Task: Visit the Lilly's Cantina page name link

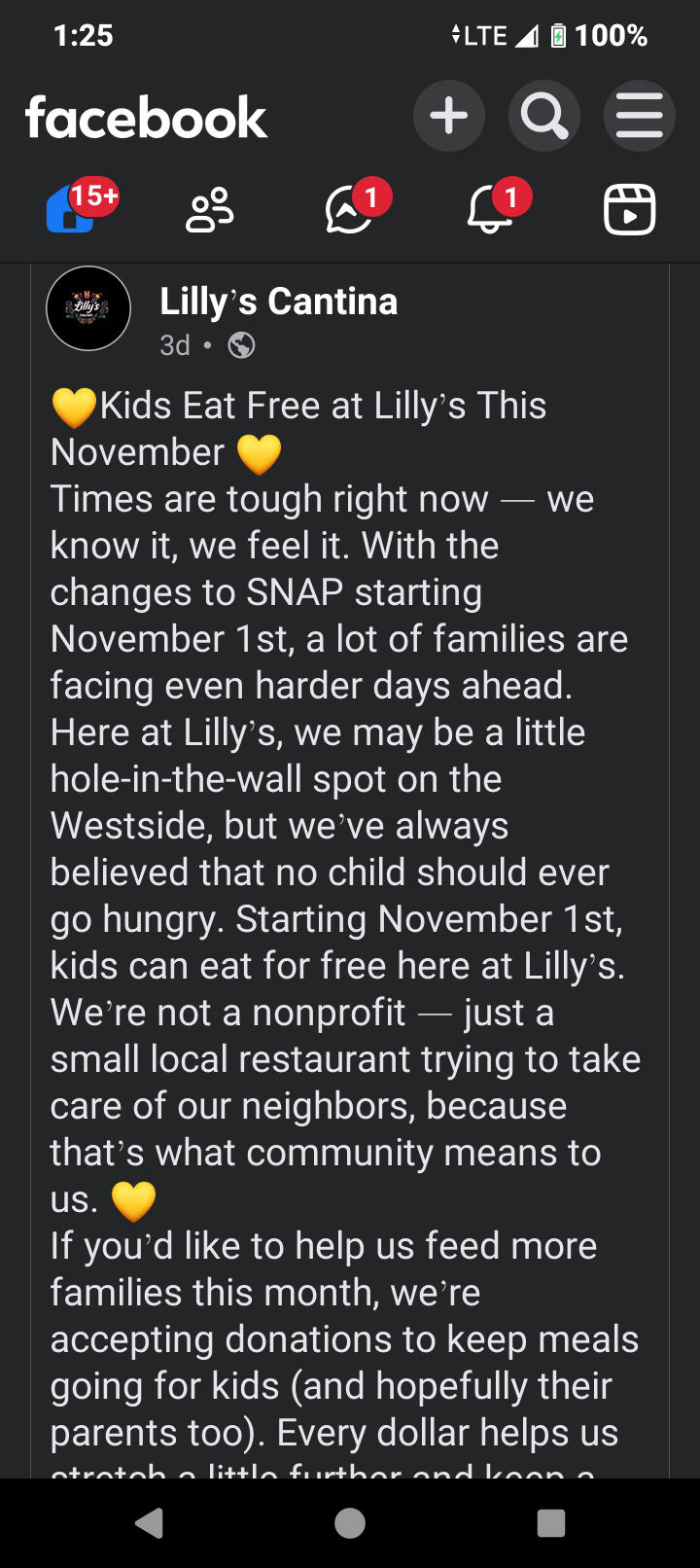Action: 278,302
